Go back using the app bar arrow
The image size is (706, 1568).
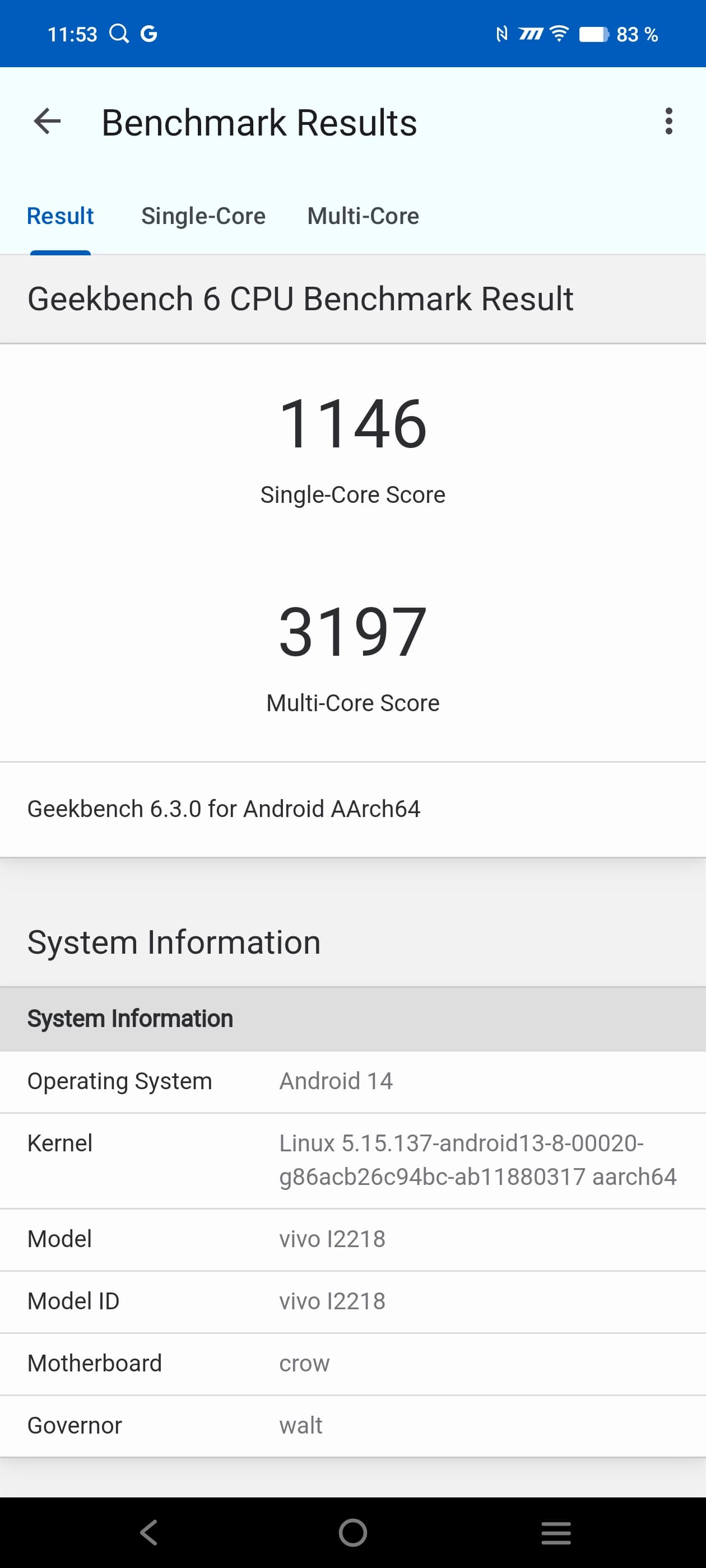[x=47, y=122]
